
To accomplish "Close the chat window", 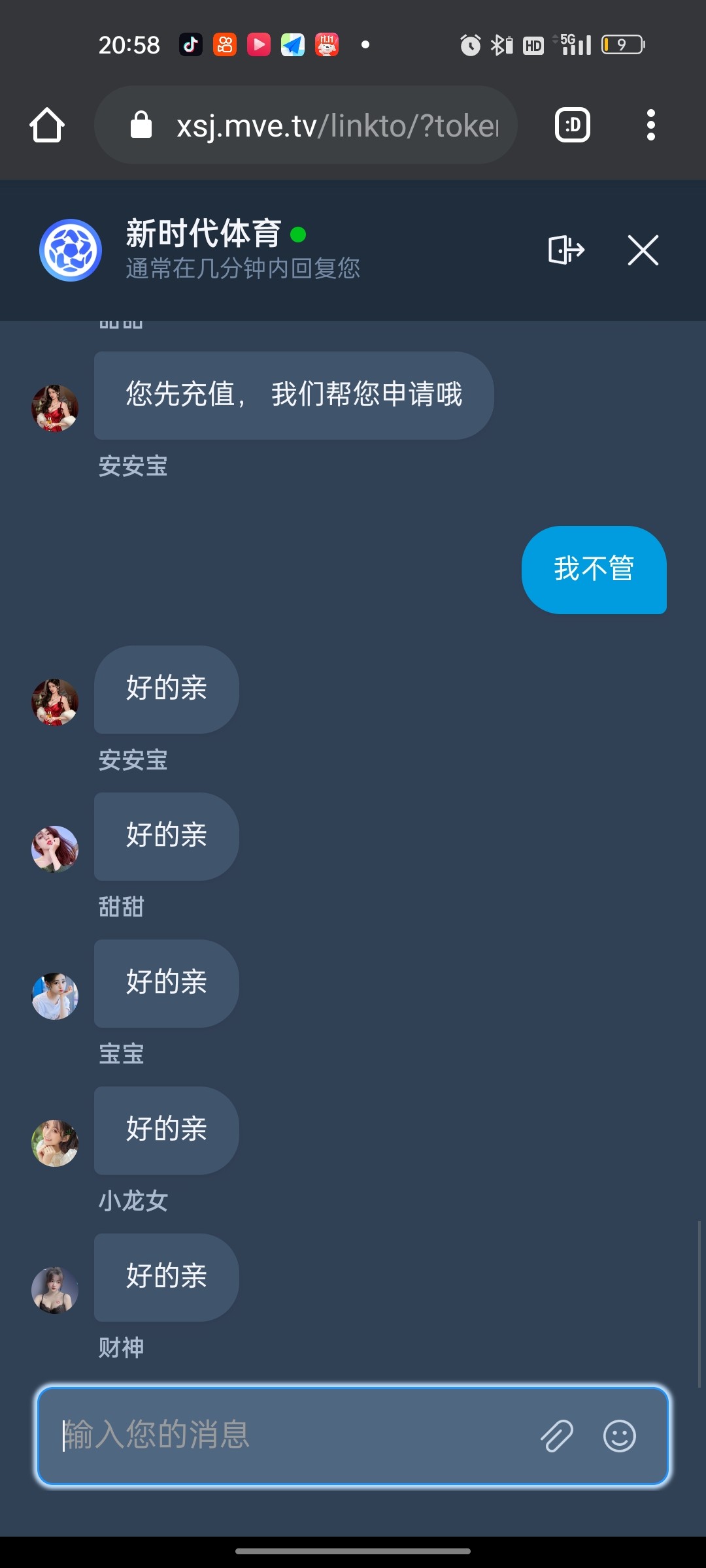I will click(643, 250).
